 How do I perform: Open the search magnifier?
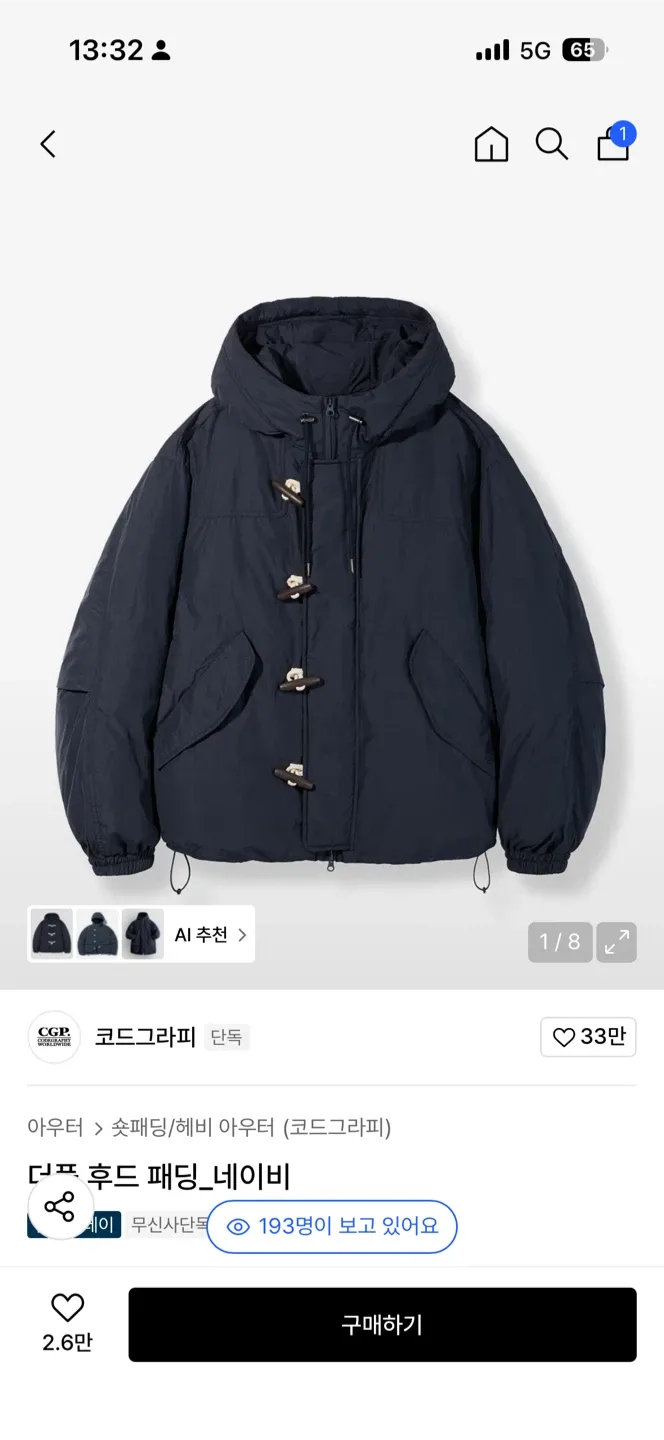(551, 144)
